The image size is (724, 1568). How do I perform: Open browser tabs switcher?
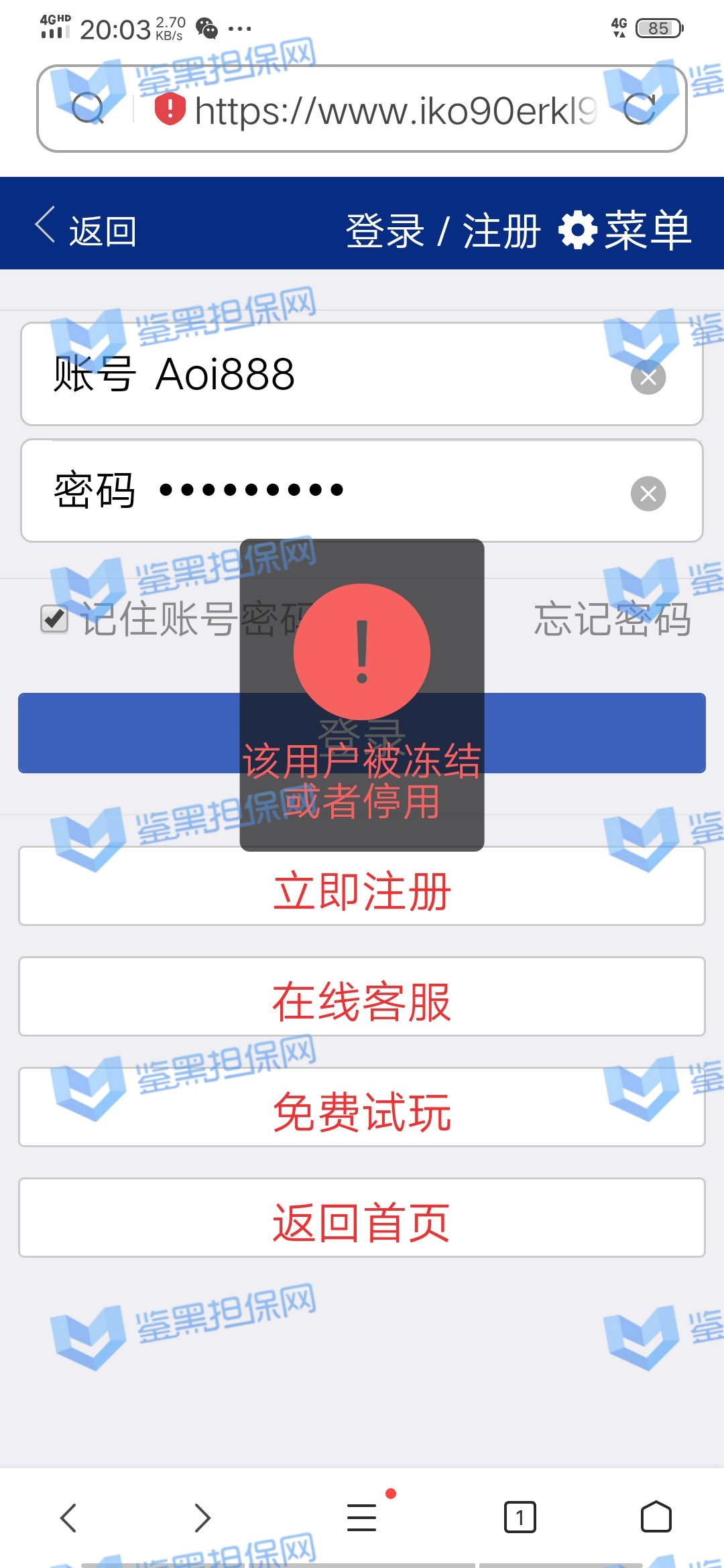520,1517
